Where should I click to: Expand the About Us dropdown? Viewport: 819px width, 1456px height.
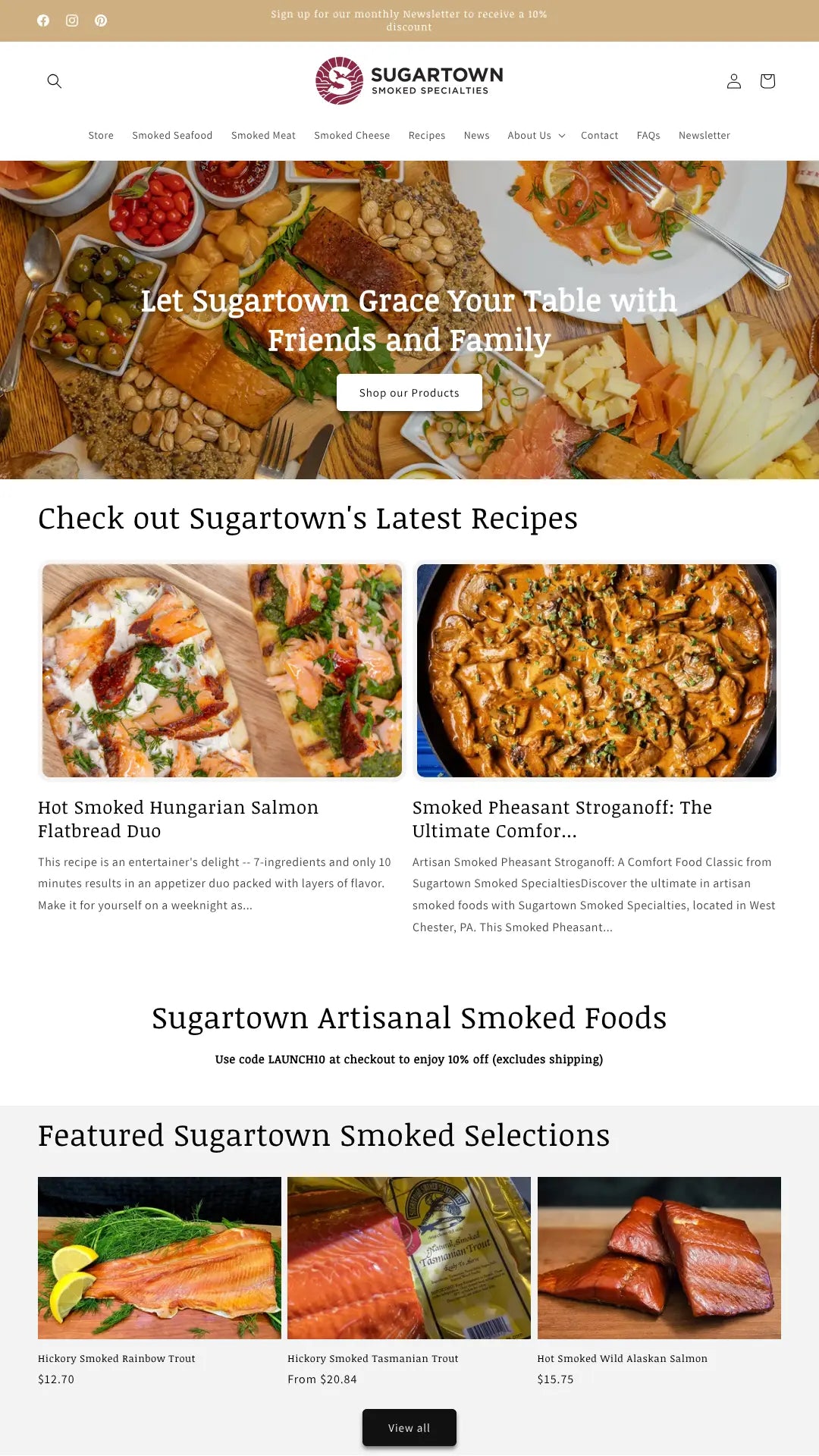(x=536, y=136)
